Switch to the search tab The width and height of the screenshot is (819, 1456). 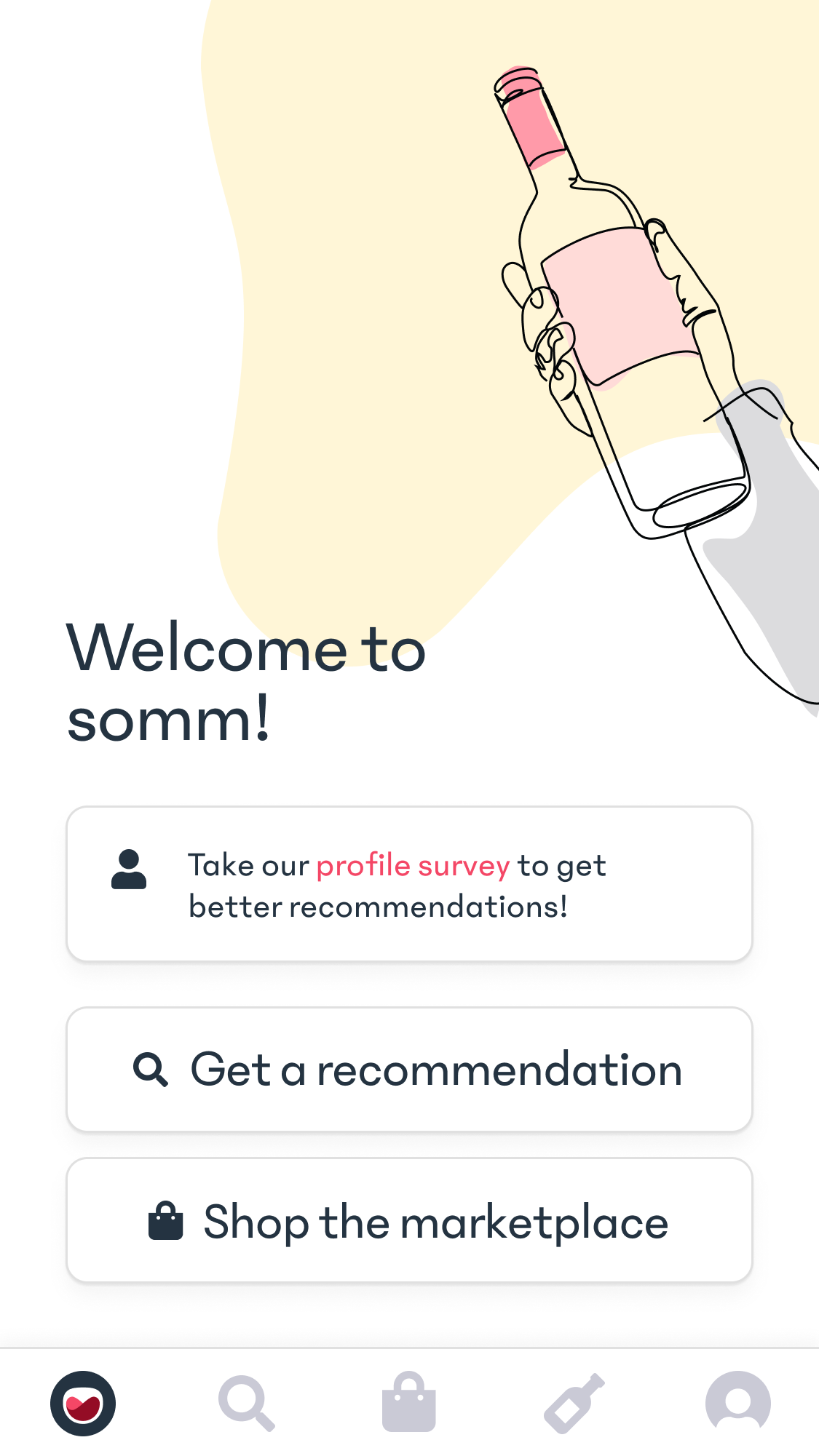tap(247, 1403)
